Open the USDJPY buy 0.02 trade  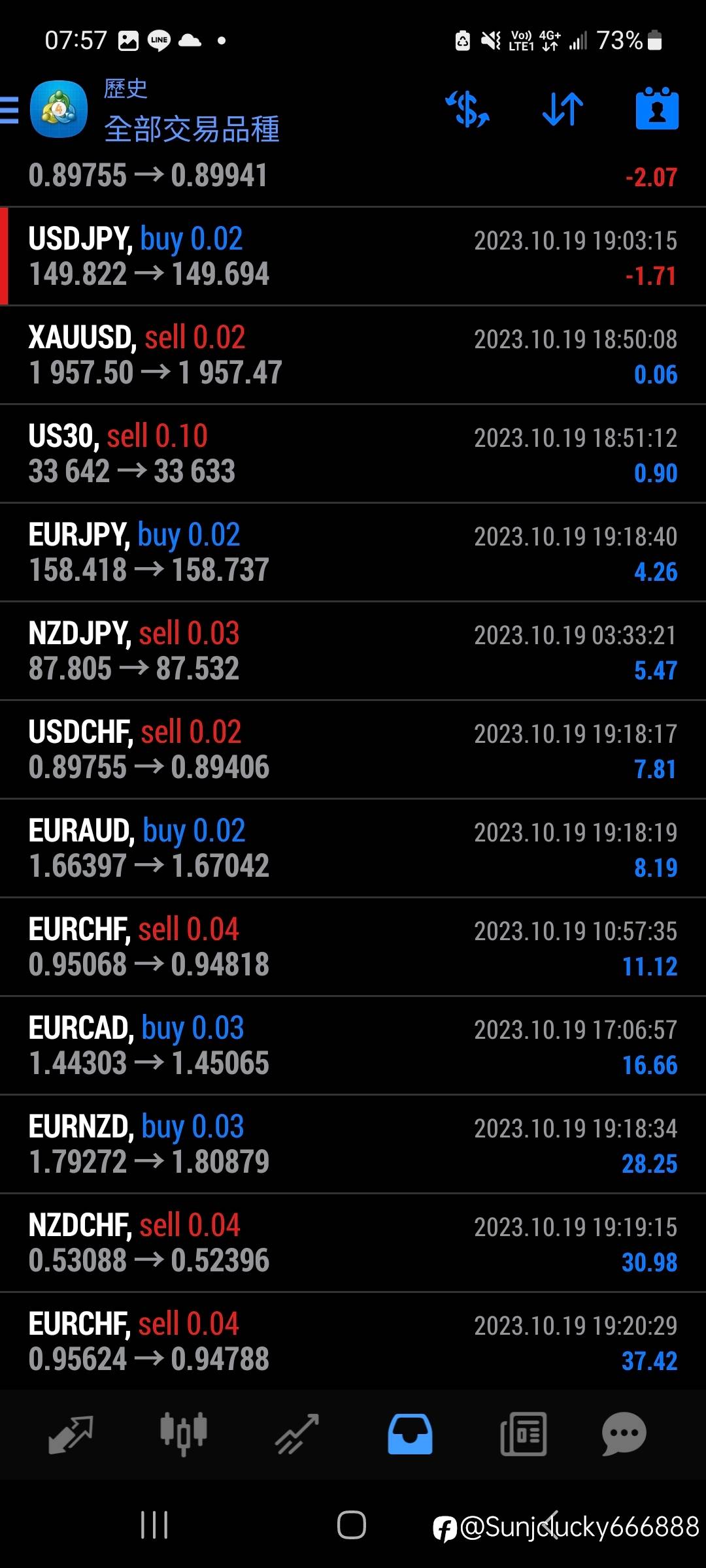point(353,257)
